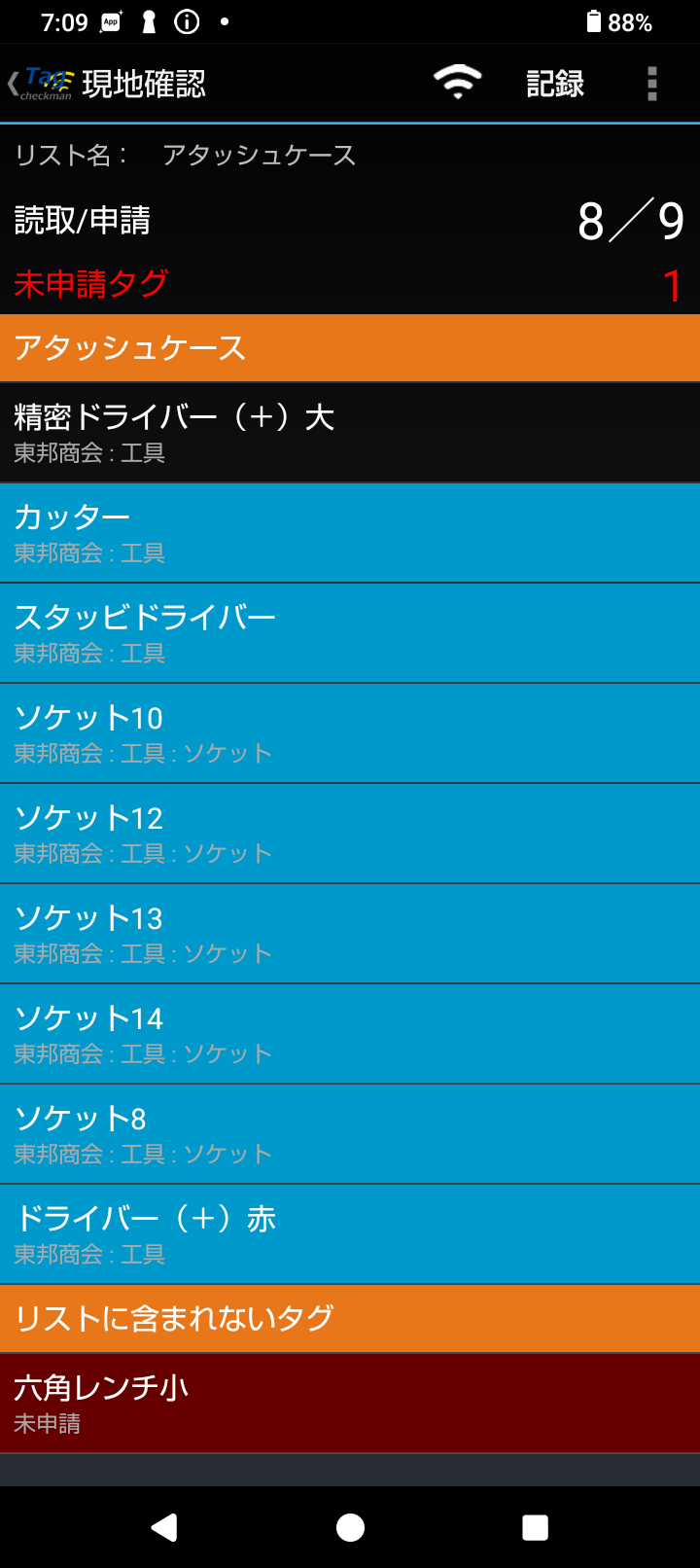Screen dimensions: 700x1568
Task: Open the ドライバー（＋）赤 item
Action: [350, 1234]
